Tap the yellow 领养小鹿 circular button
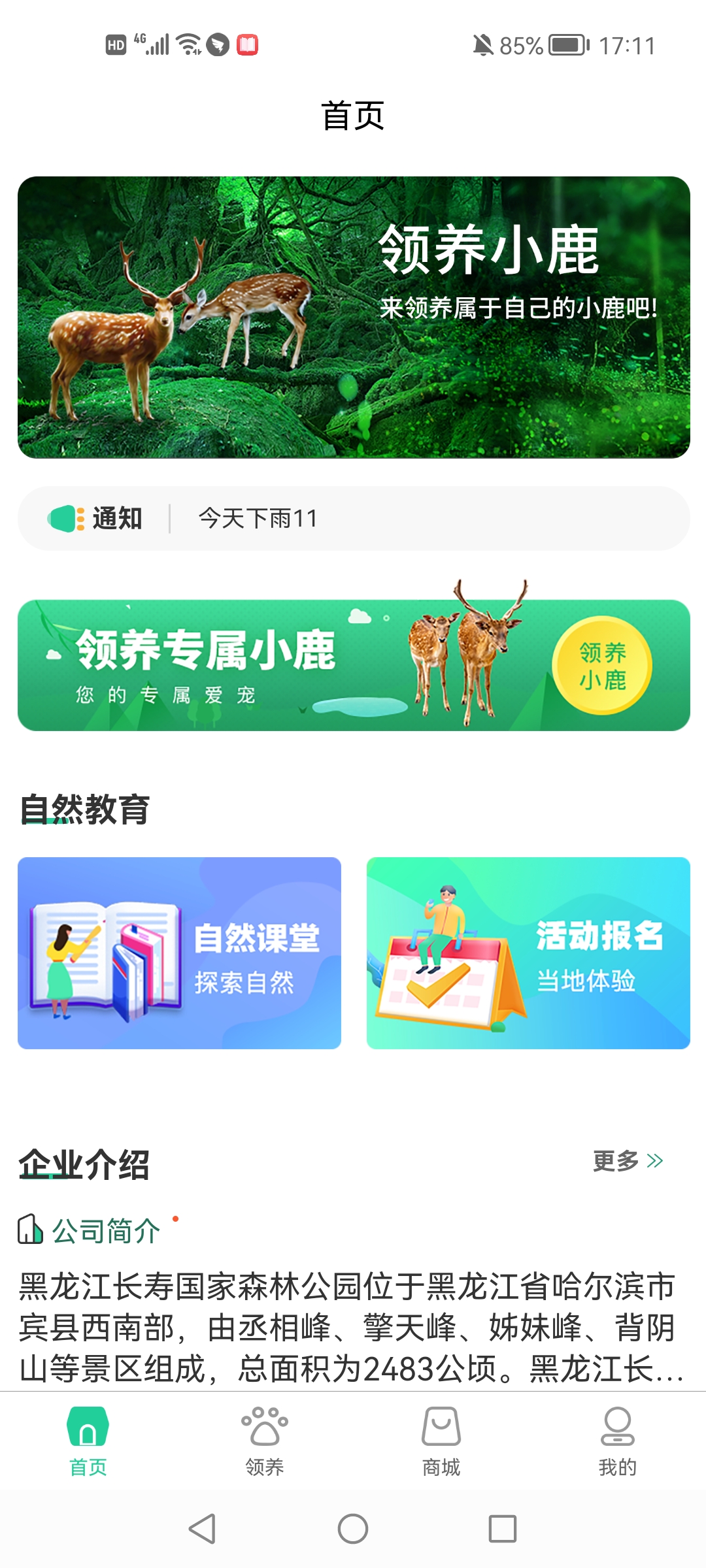 click(x=602, y=667)
